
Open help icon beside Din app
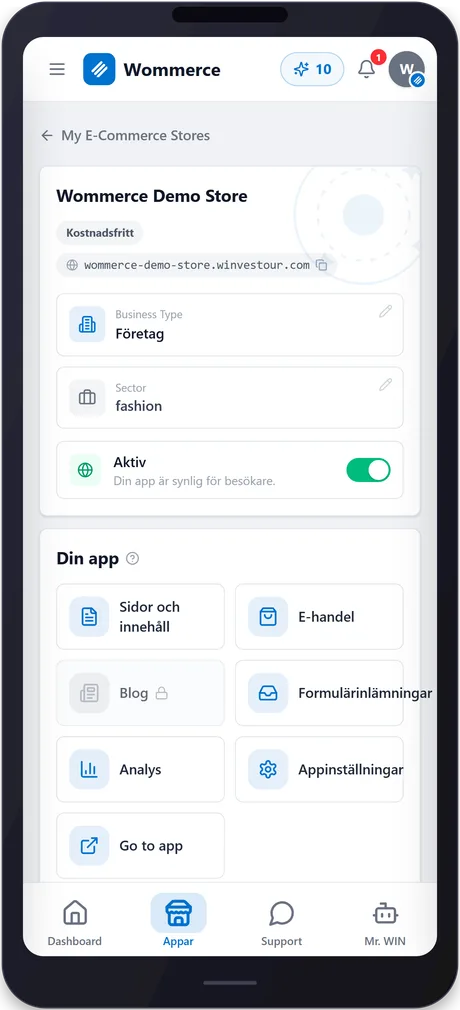[133, 558]
